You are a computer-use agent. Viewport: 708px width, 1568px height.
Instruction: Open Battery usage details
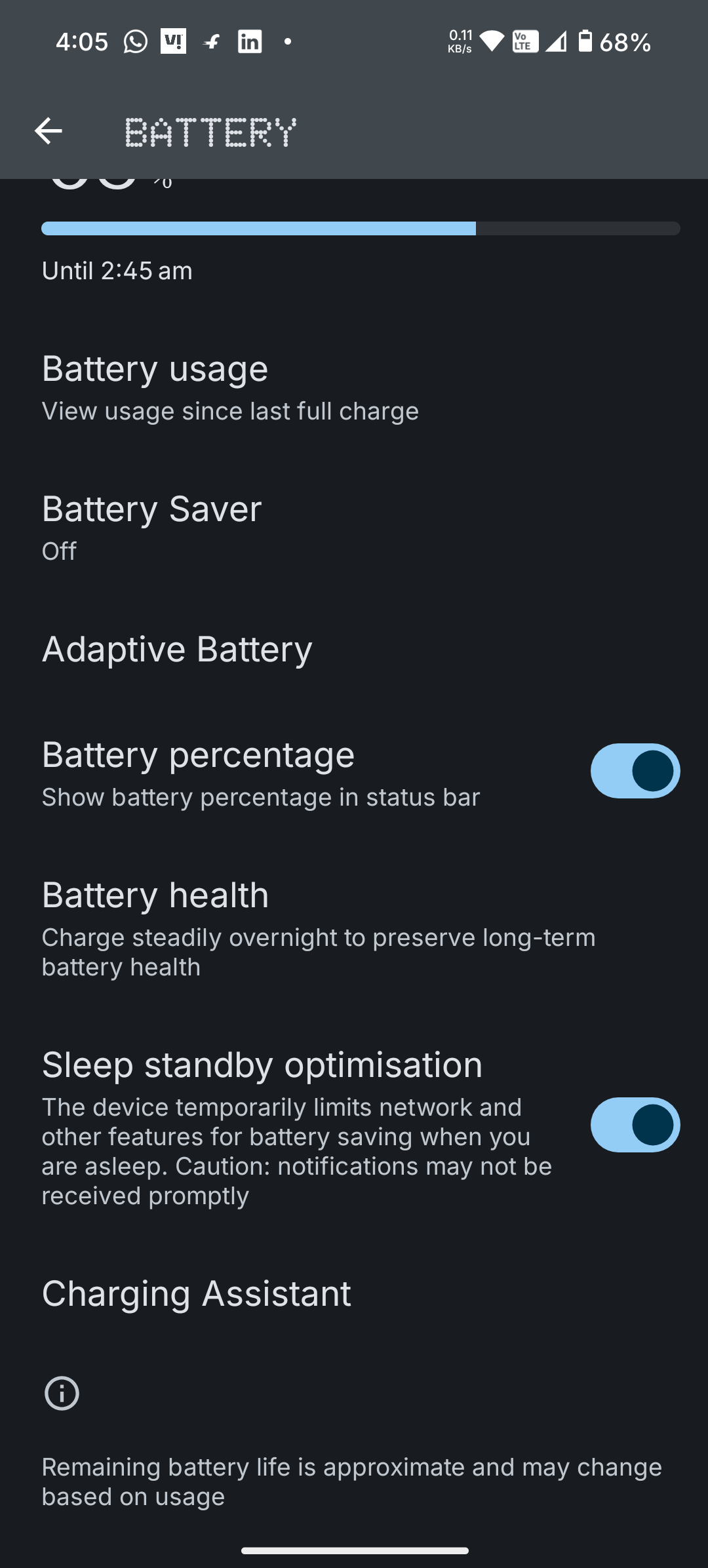click(x=354, y=387)
